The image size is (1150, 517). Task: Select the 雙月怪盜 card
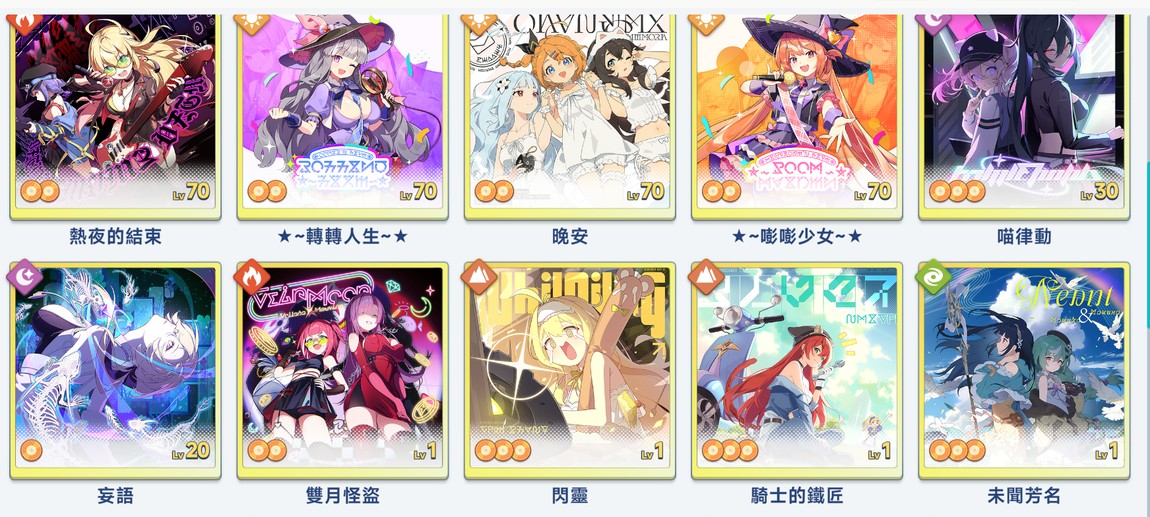343,368
